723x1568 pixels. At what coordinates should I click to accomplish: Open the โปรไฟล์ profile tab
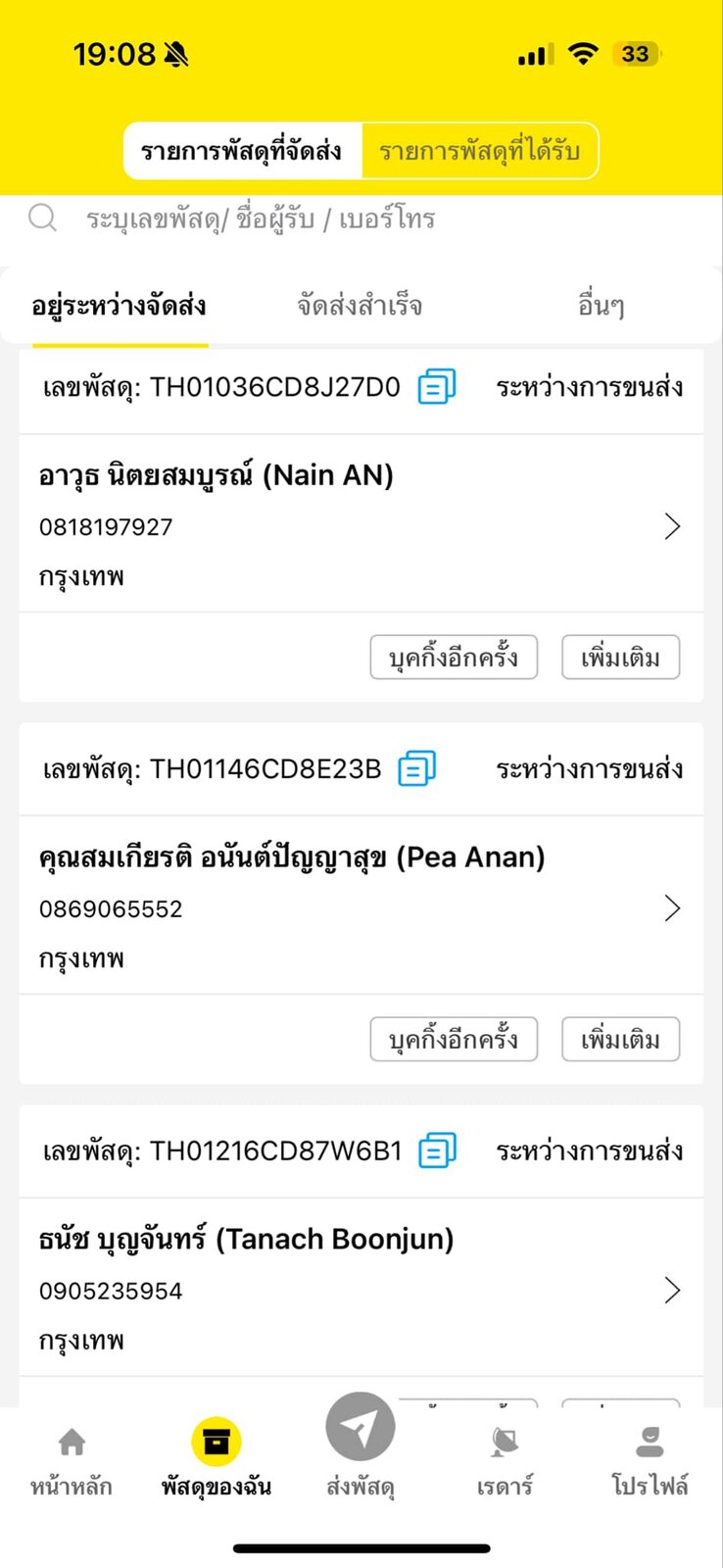(650, 1460)
